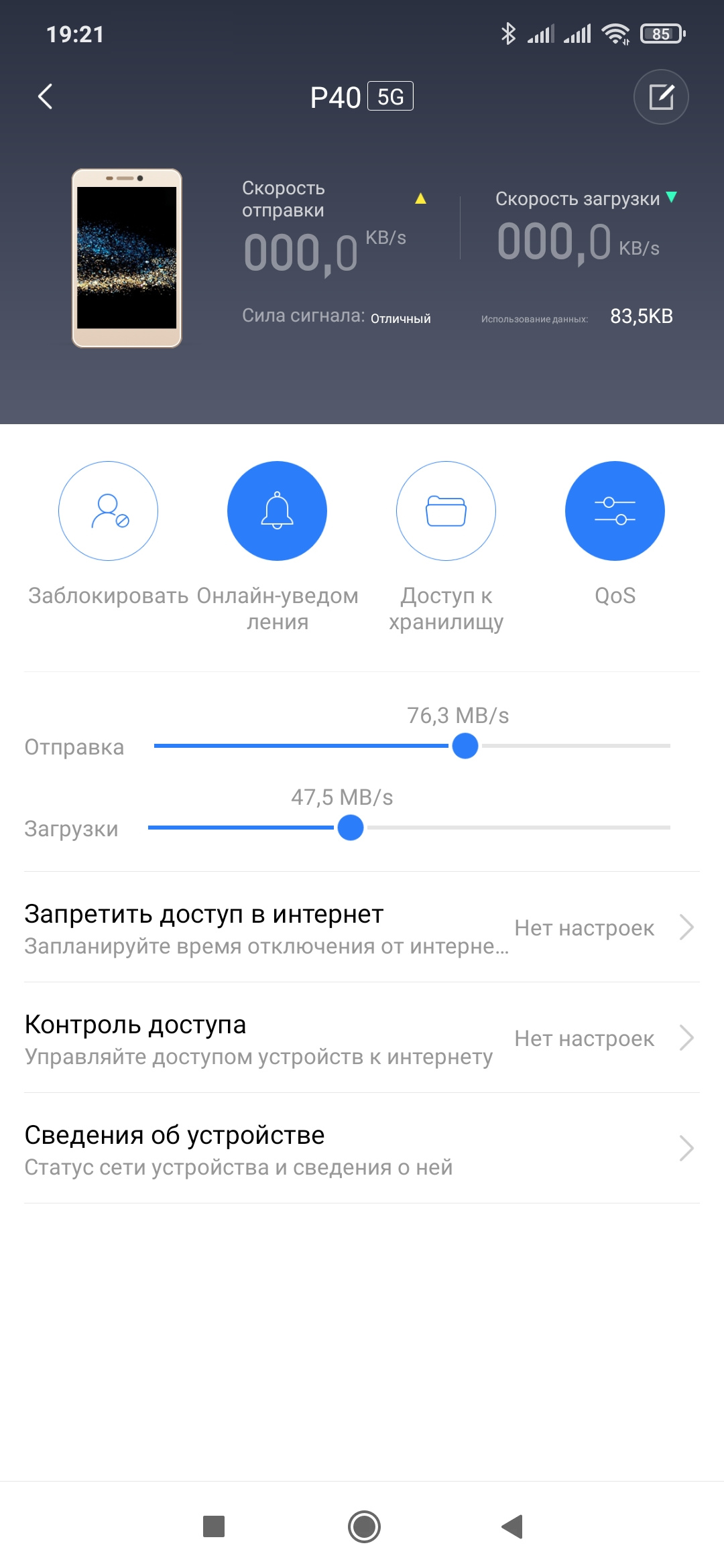The width and height of the screenshot is (724, 1568).
Task: Edit the P40 device name
Action: coord(661,96)
